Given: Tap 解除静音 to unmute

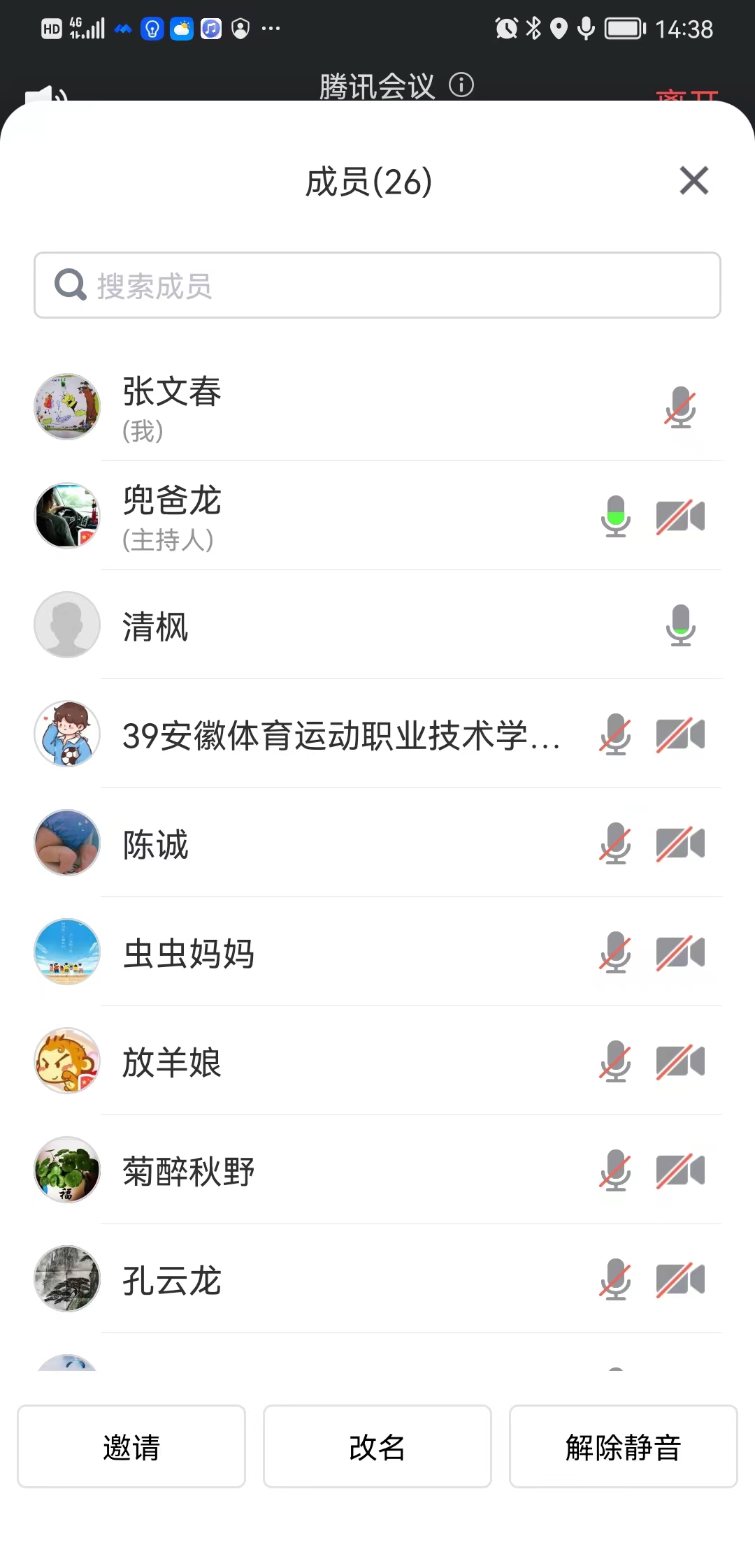Looking at the screenshot, I should (x=623, y=1446).
